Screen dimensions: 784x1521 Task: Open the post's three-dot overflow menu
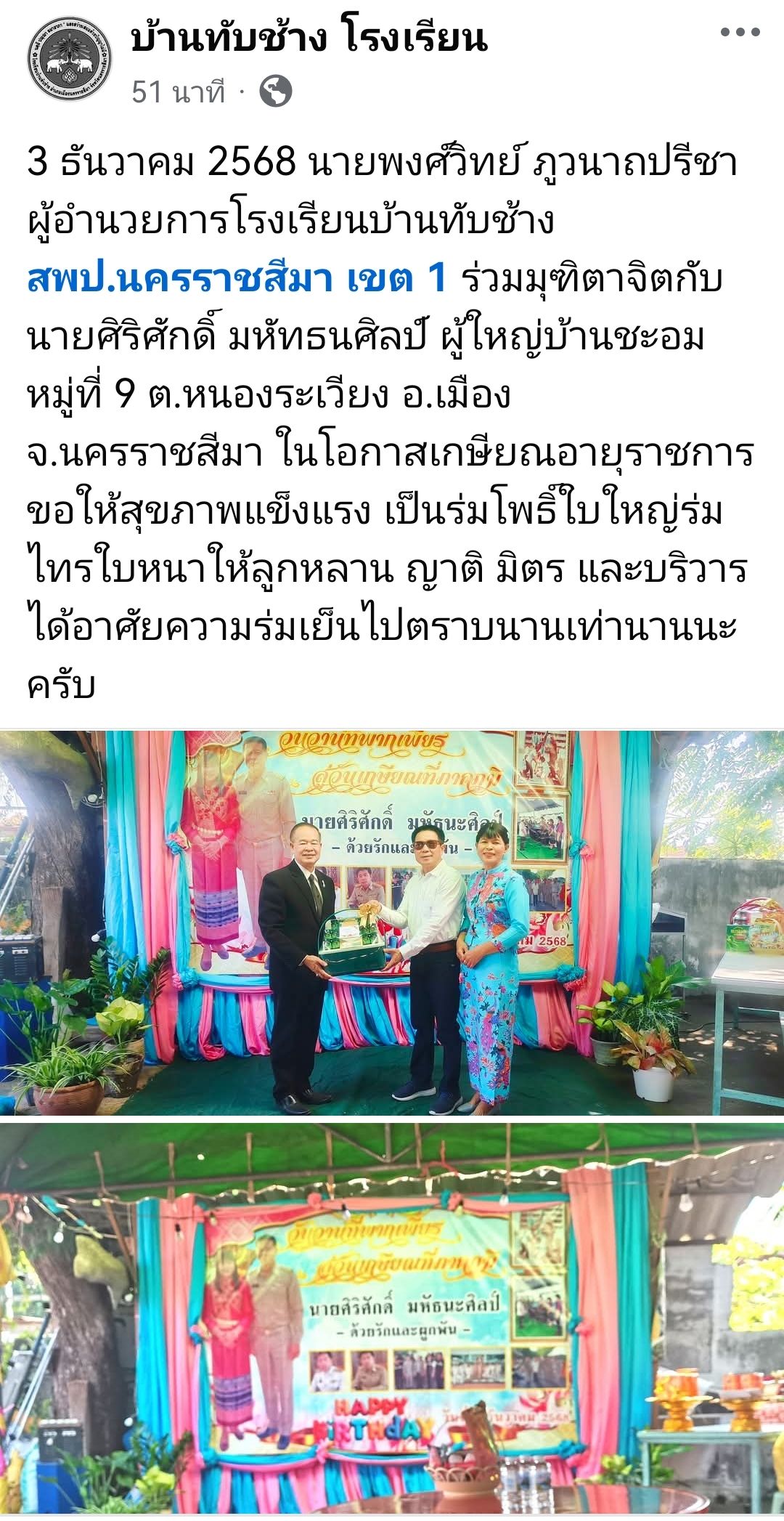point(740,32)
